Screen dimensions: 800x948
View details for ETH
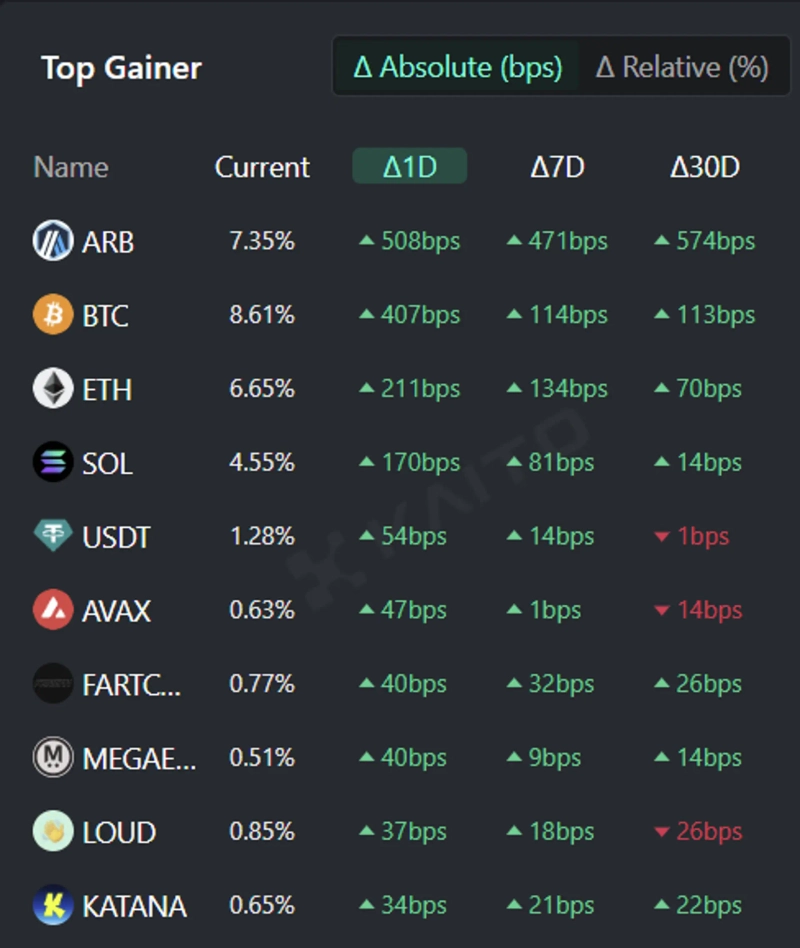click(x=106, y=389)
